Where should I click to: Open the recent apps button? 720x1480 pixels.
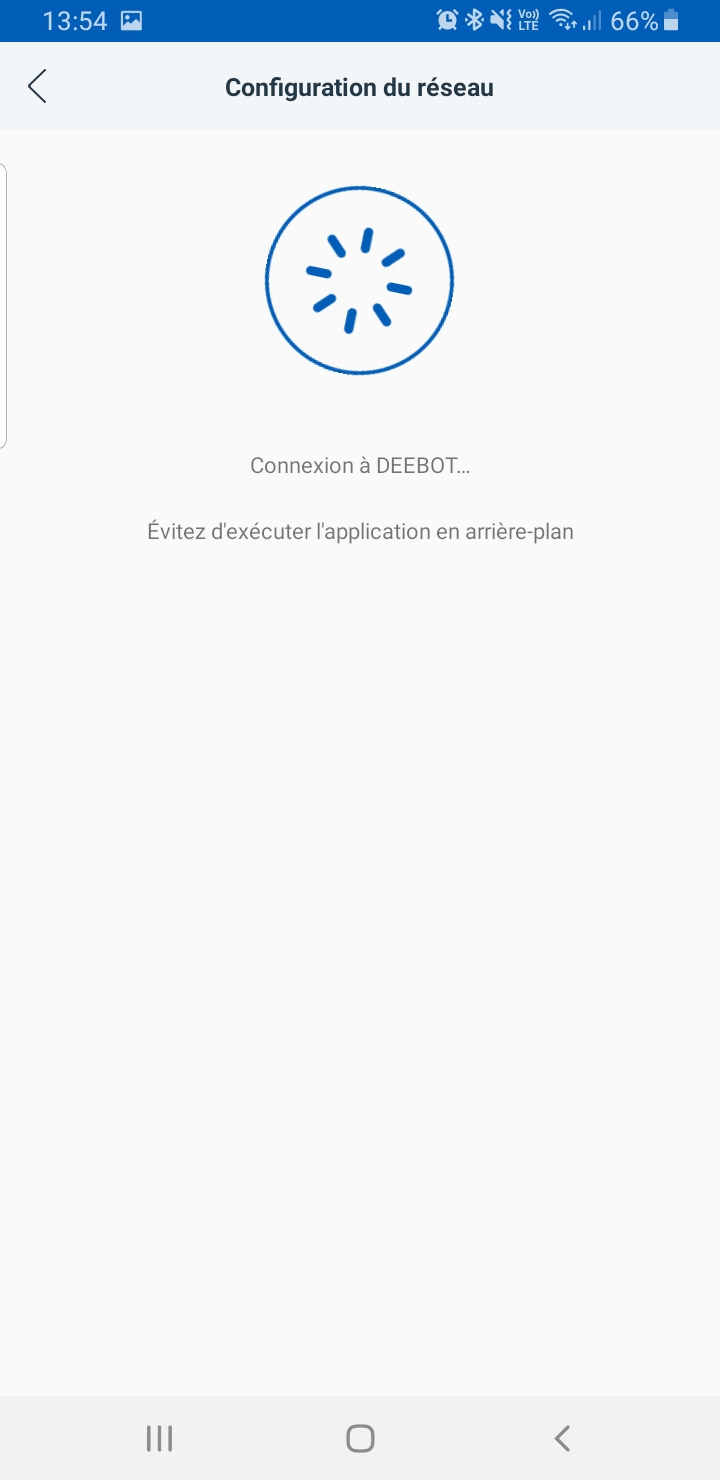coord(159,1438)
